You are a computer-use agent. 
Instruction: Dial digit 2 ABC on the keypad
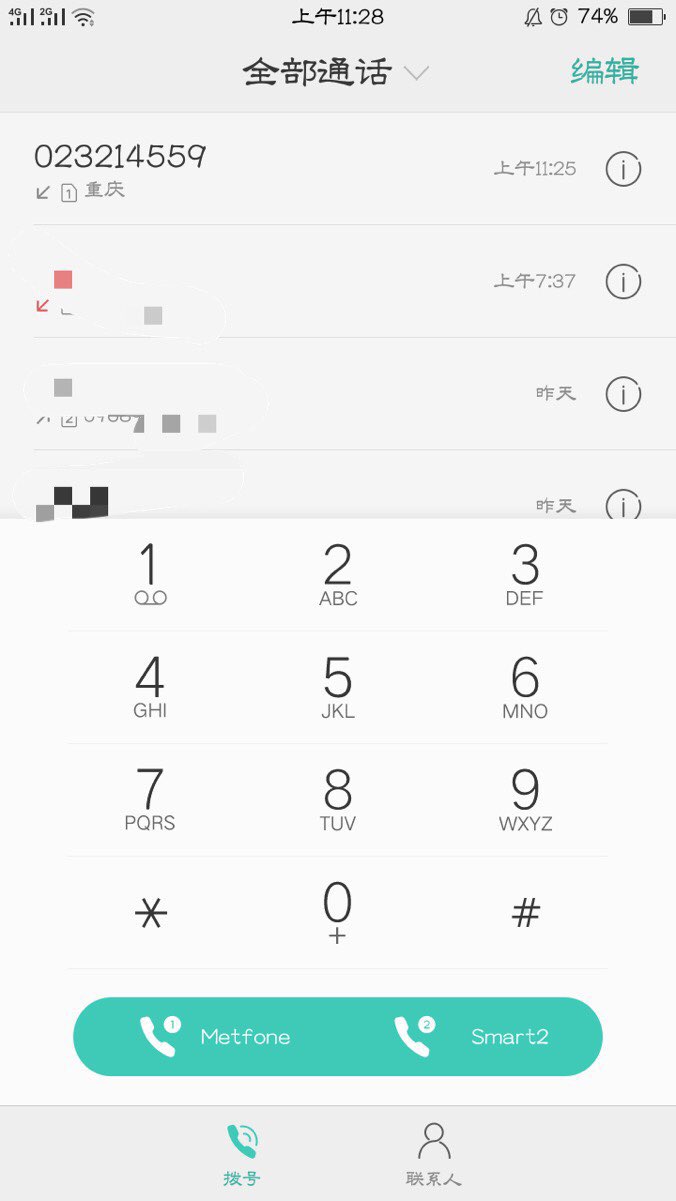(338, 574)
